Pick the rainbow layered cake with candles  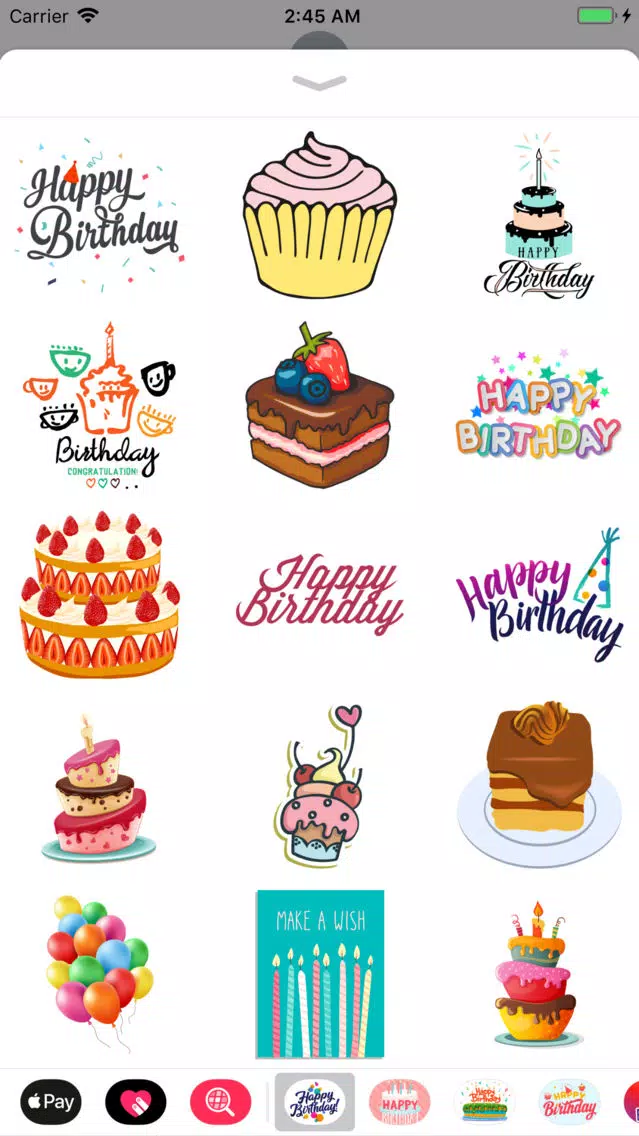coord(536,973)
